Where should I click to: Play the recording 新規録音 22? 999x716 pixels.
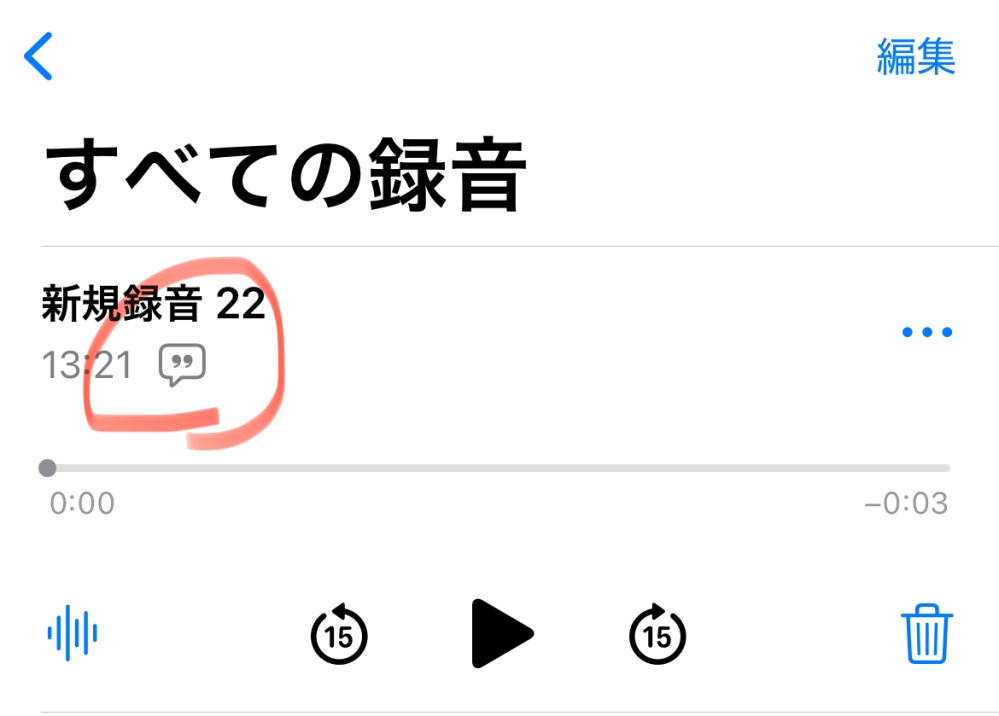coord(500,633)
